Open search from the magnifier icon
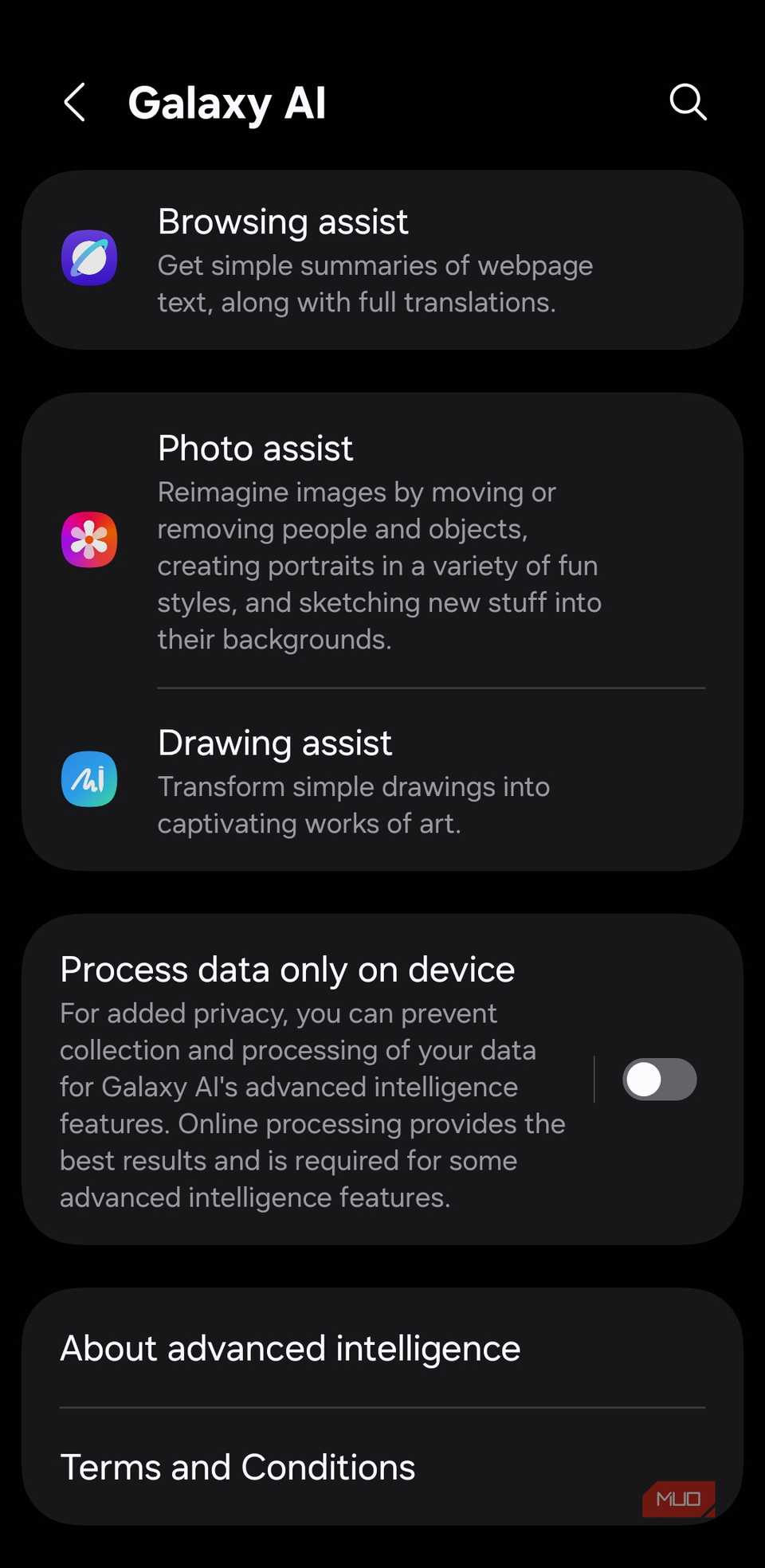 coord(687,102)
